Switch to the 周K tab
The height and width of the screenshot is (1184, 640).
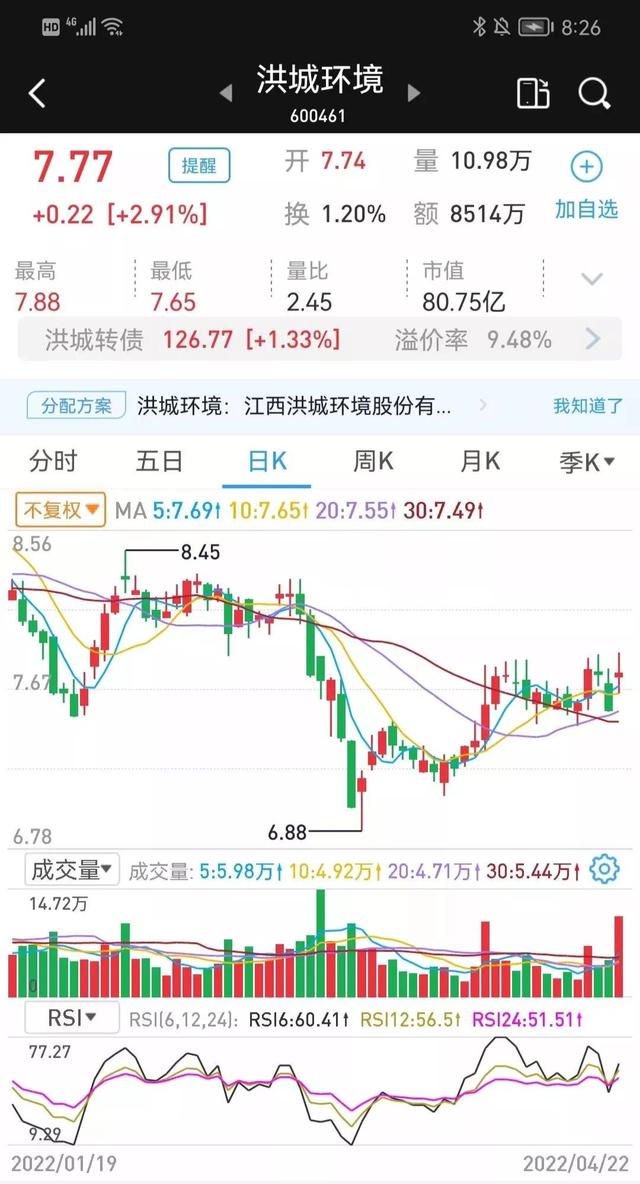coord(373,461)
